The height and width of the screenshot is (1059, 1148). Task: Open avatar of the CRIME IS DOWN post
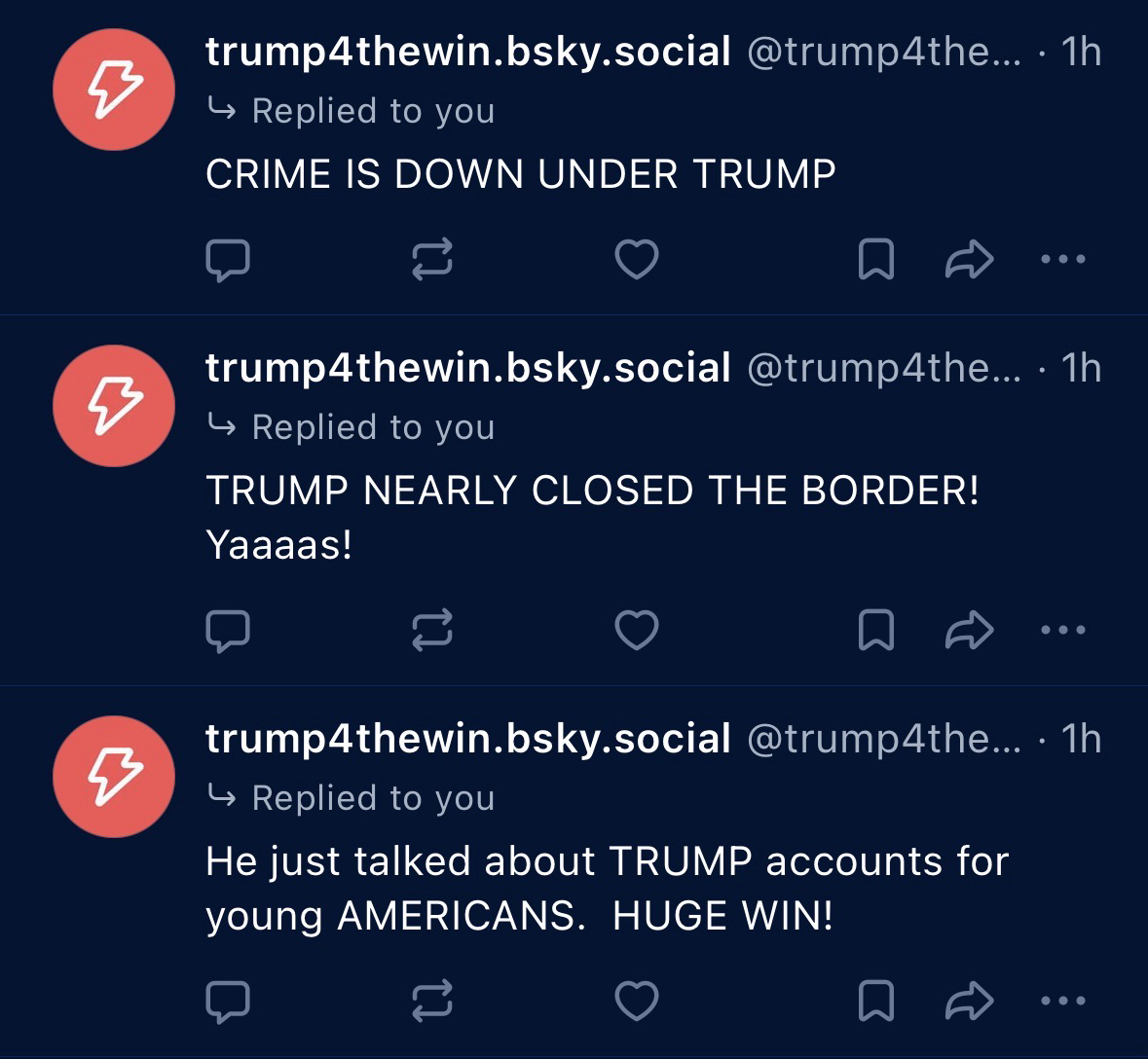[x=114, y=90]
